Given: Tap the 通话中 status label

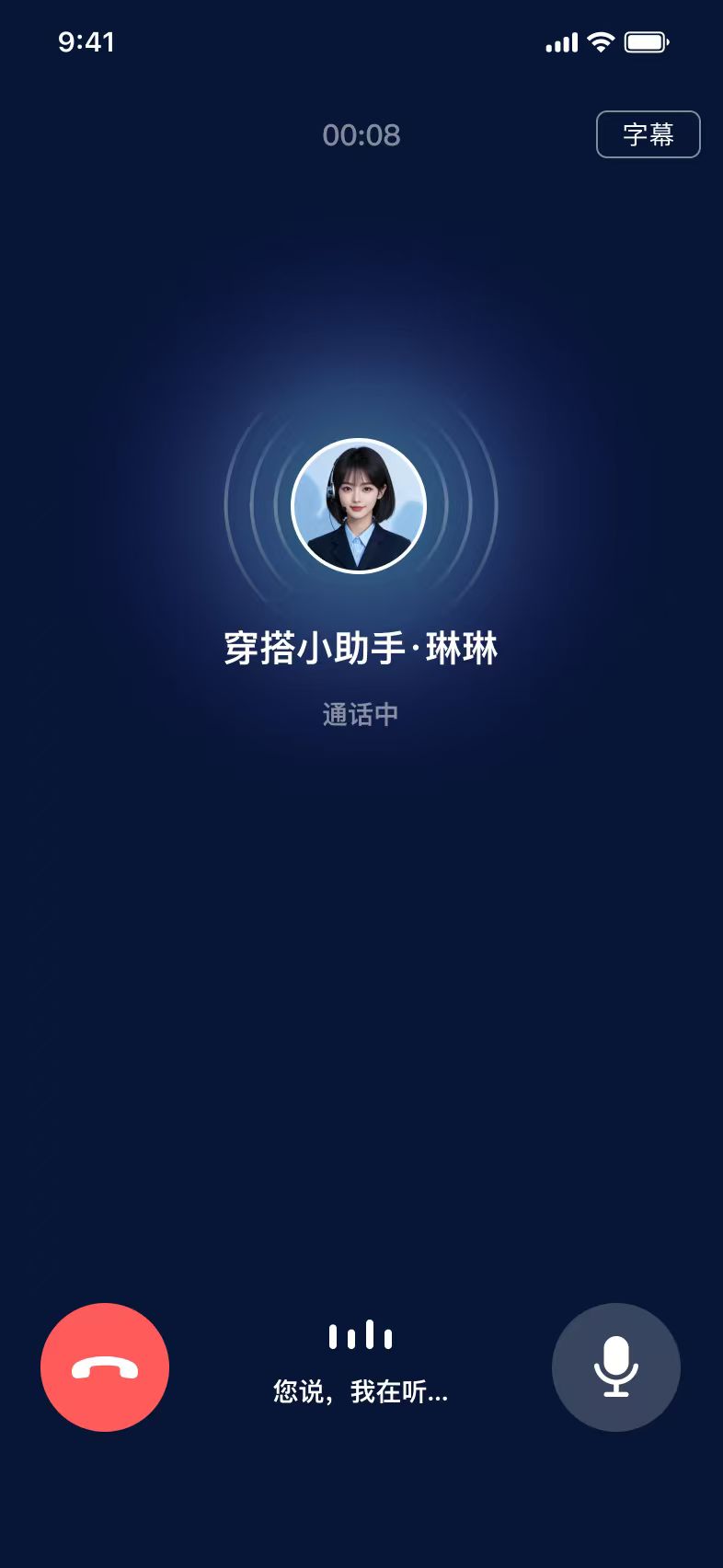Looking at the screenshot, I should coord(360,715).
